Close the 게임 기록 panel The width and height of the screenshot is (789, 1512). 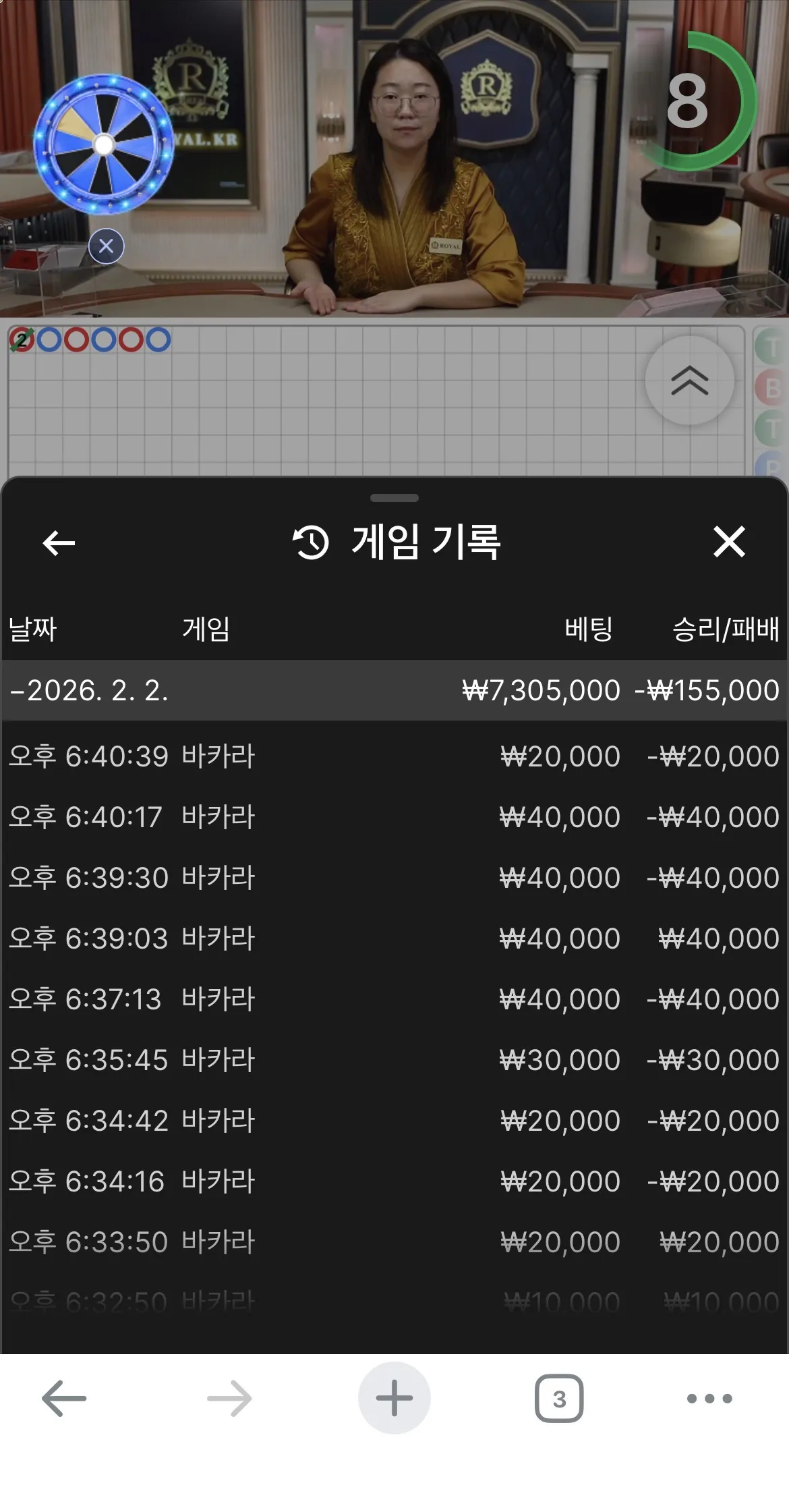(x=729, y=542)
